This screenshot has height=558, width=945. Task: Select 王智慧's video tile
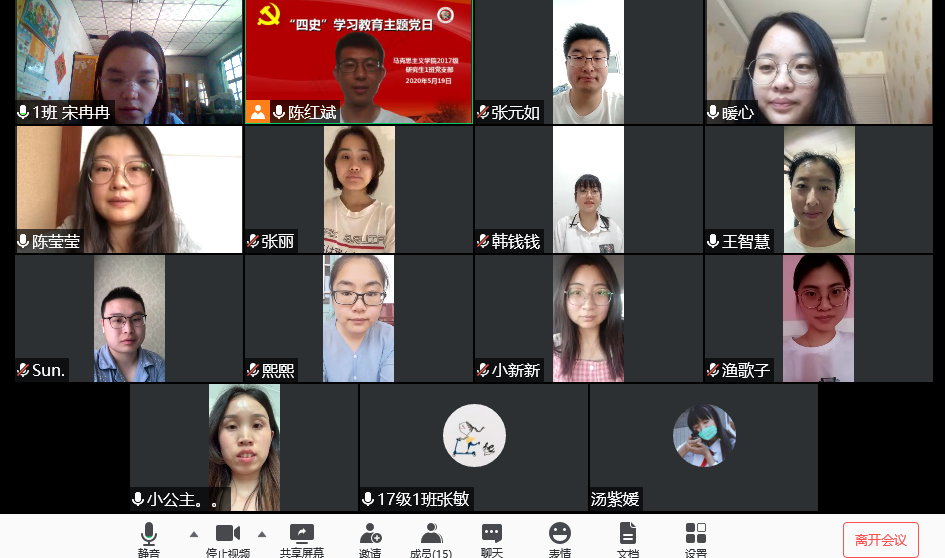(819, 188)
